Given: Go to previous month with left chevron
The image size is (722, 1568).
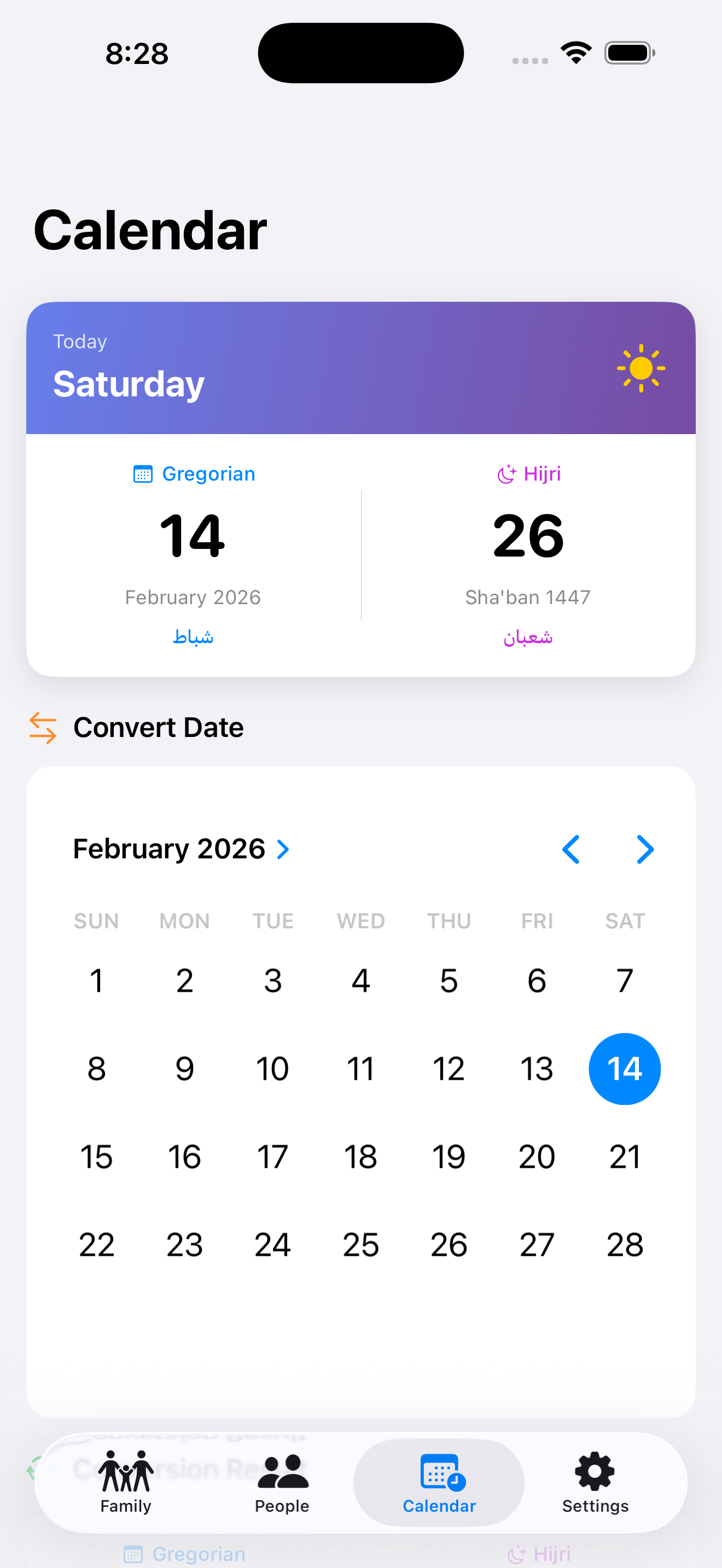Looking at the screenshot, I should [571, 850].
